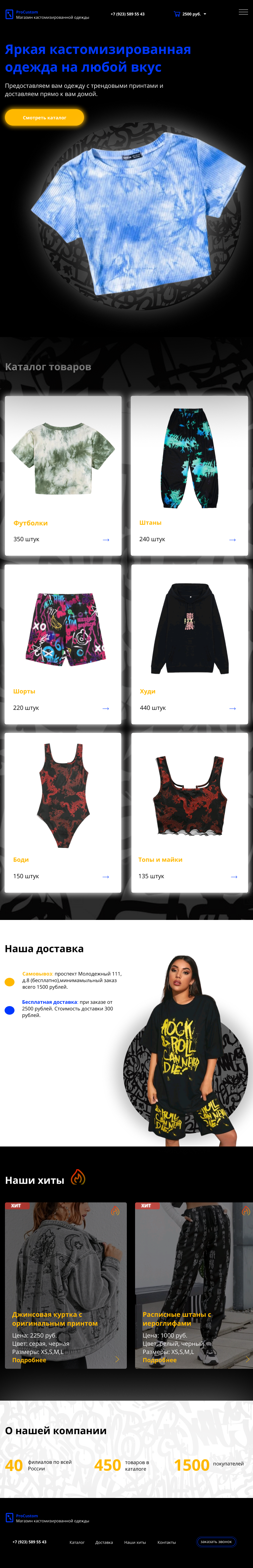Go to Наши хиты from the footer
This screenshot has height=1568, width=253.
[135, 1542]
